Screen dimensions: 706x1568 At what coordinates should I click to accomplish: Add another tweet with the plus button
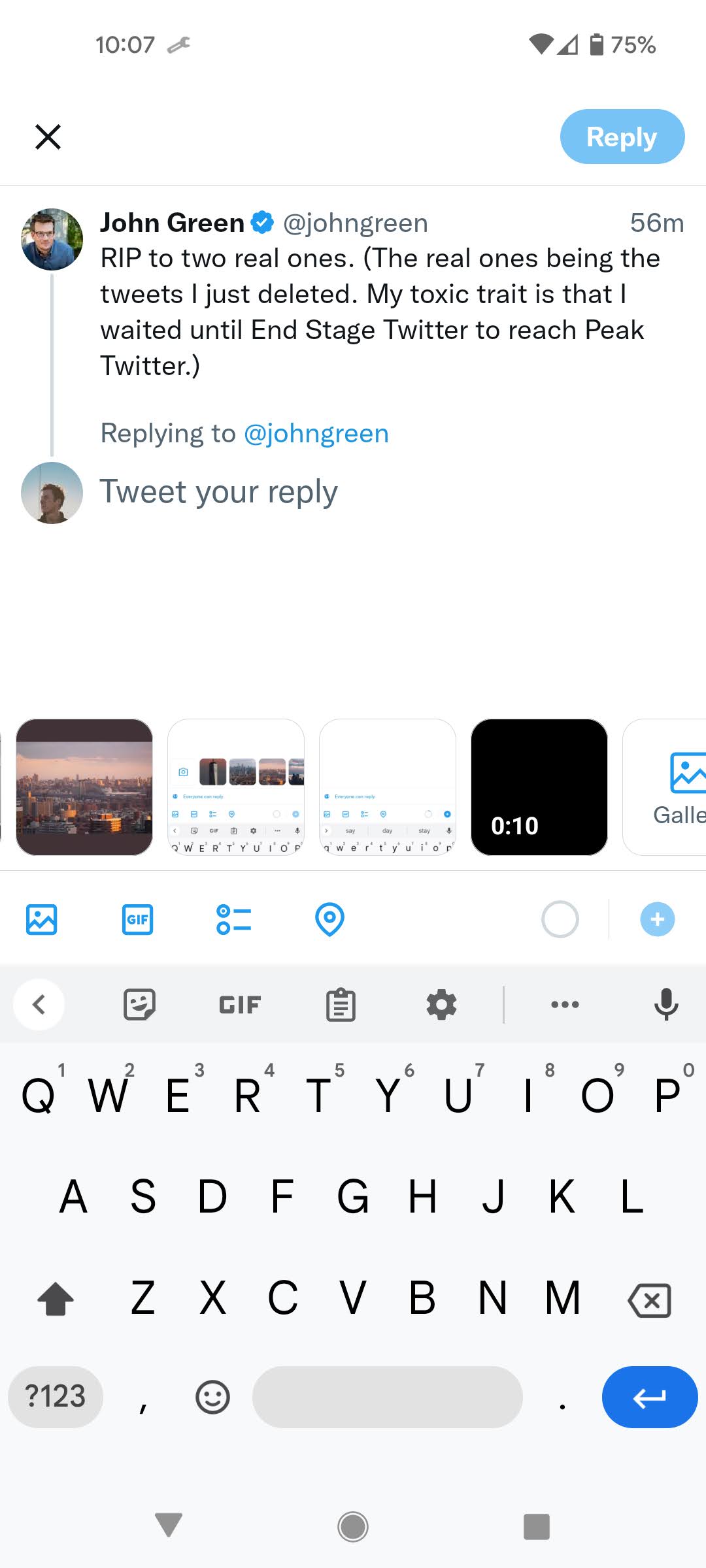(x=657, y=919)
